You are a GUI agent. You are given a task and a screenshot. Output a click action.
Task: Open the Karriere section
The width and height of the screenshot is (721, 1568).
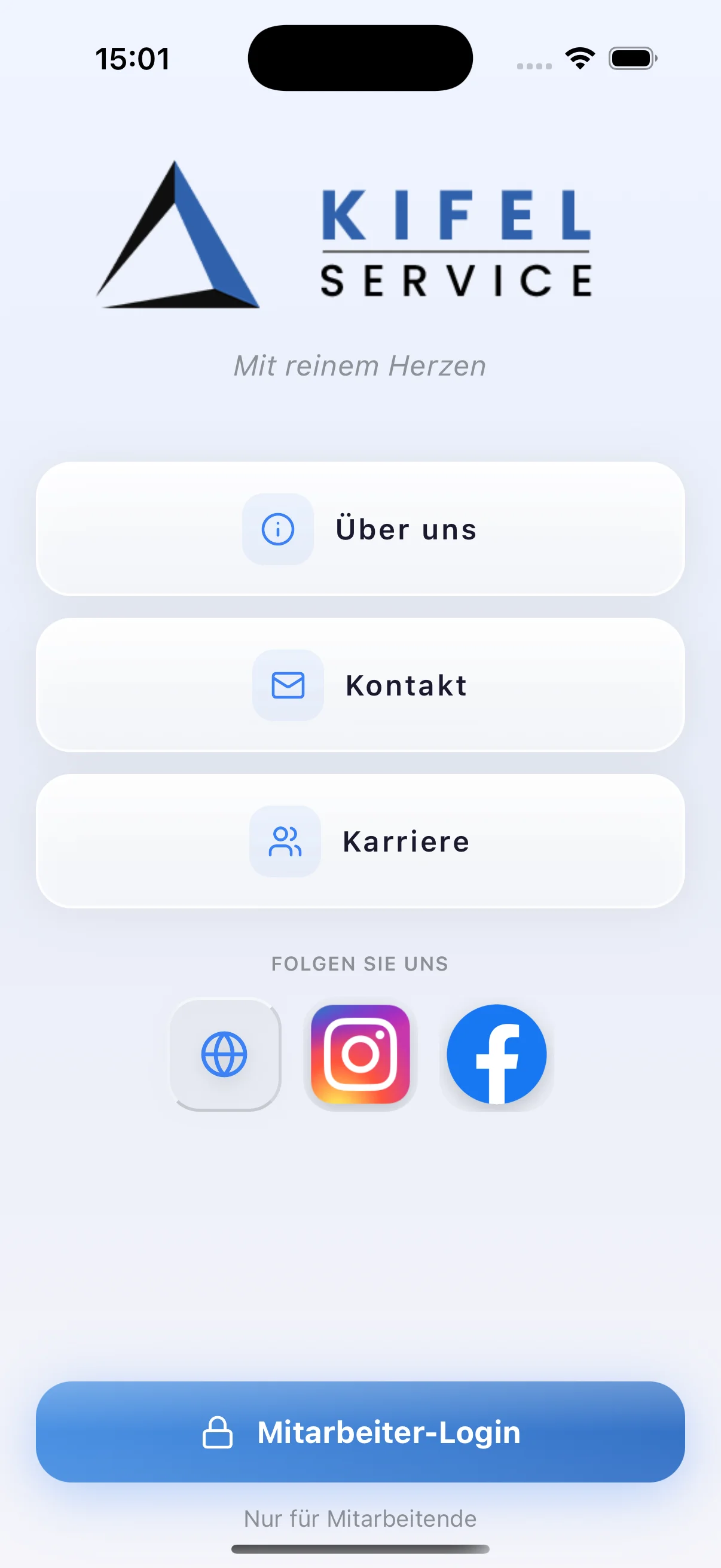click(x=360, y=841)
